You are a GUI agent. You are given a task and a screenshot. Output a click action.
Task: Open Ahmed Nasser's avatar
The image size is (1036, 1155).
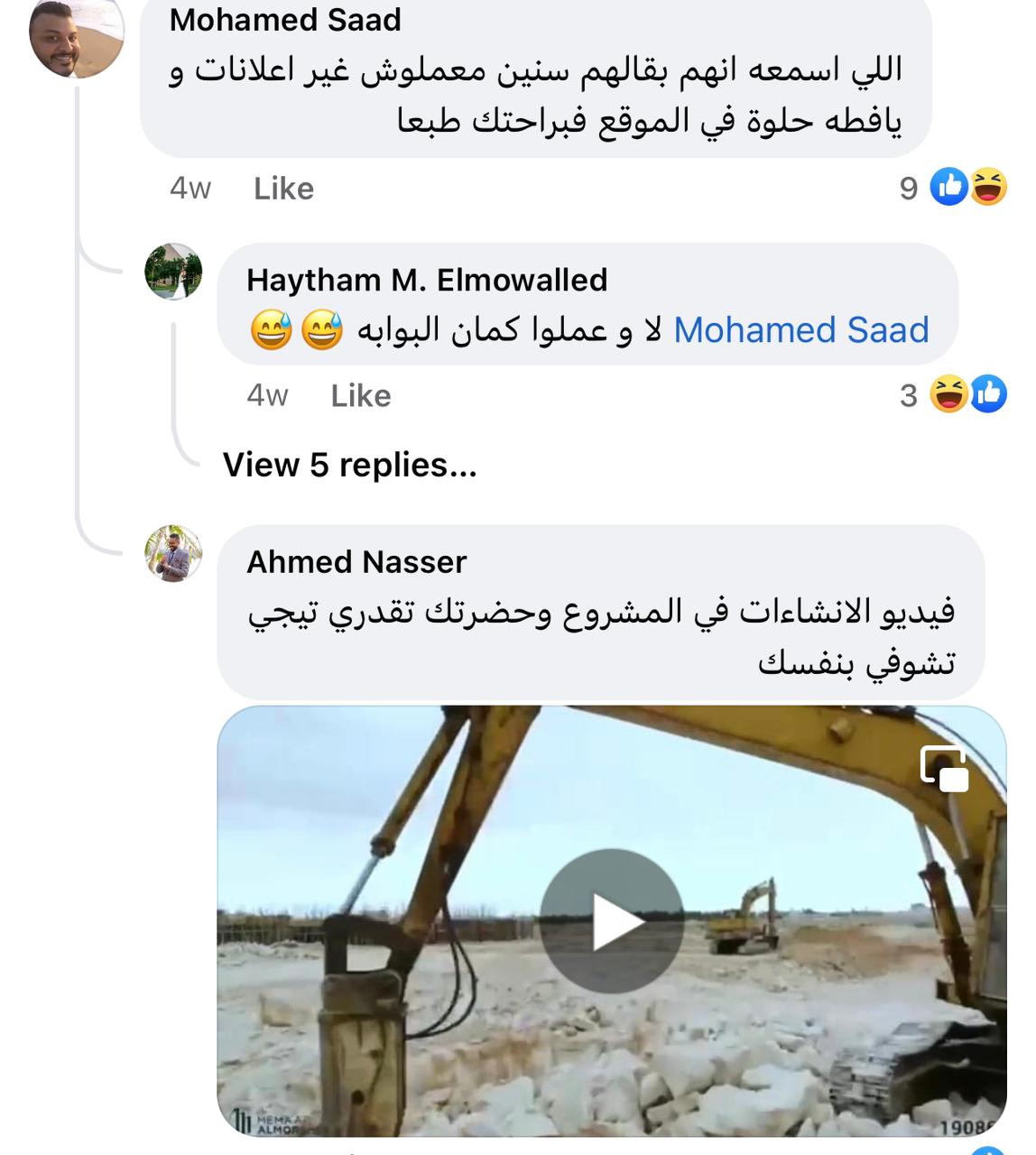point(173,553)
